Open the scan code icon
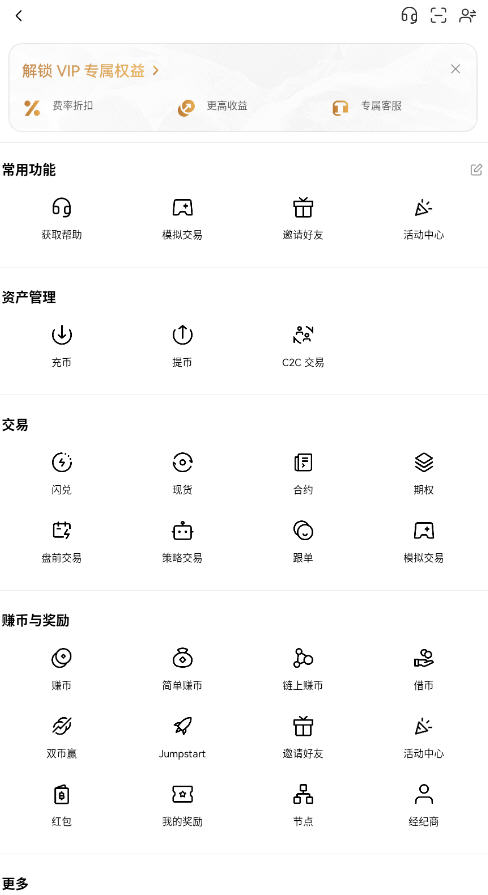 pyautogui.click(x=438, y=15)
